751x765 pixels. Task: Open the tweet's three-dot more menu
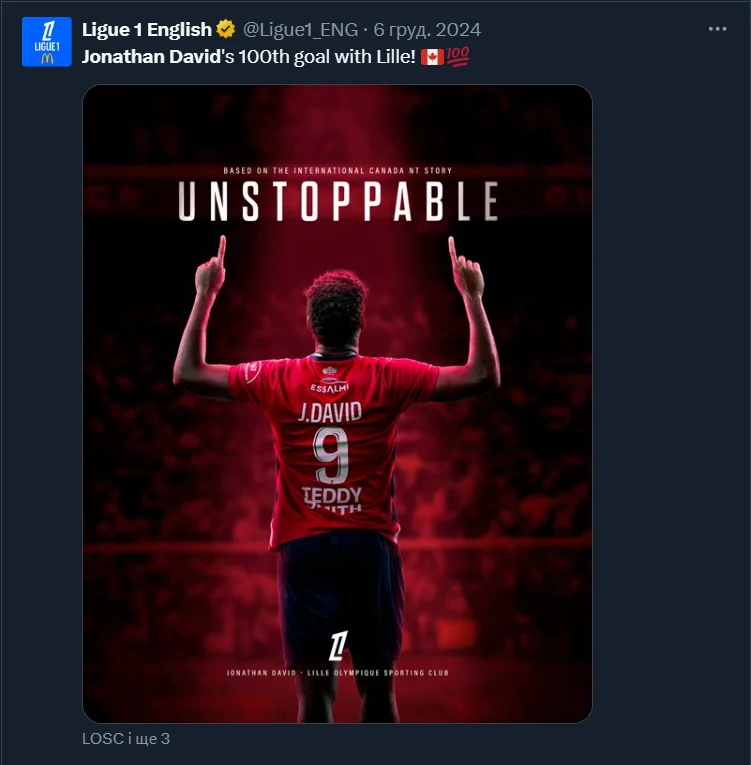[x=717, y=30]
